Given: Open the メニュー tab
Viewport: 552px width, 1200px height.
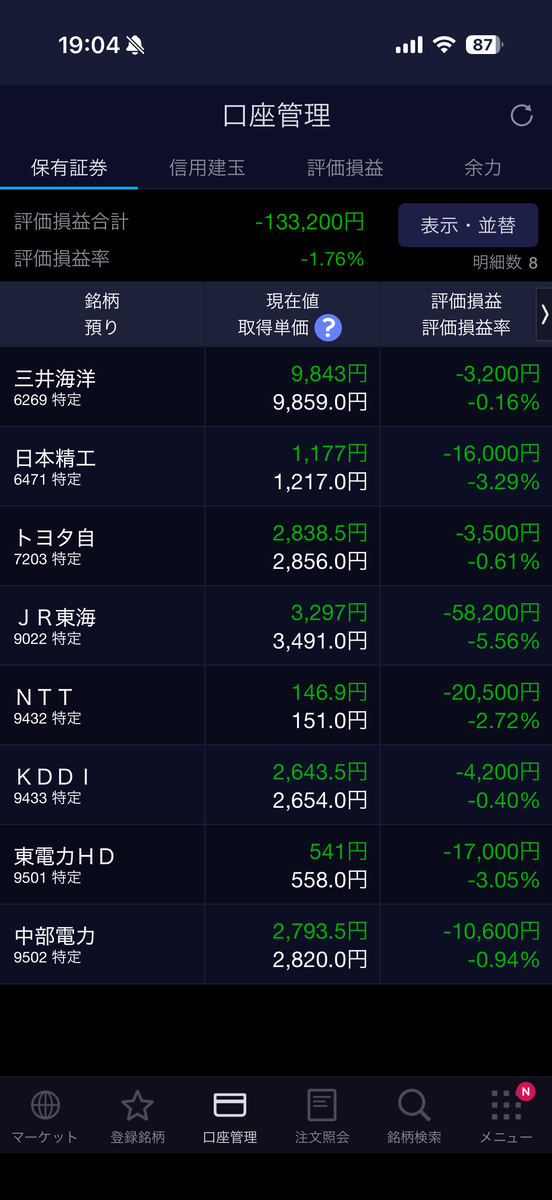Looking at the screenshot, I should 506,1117.
